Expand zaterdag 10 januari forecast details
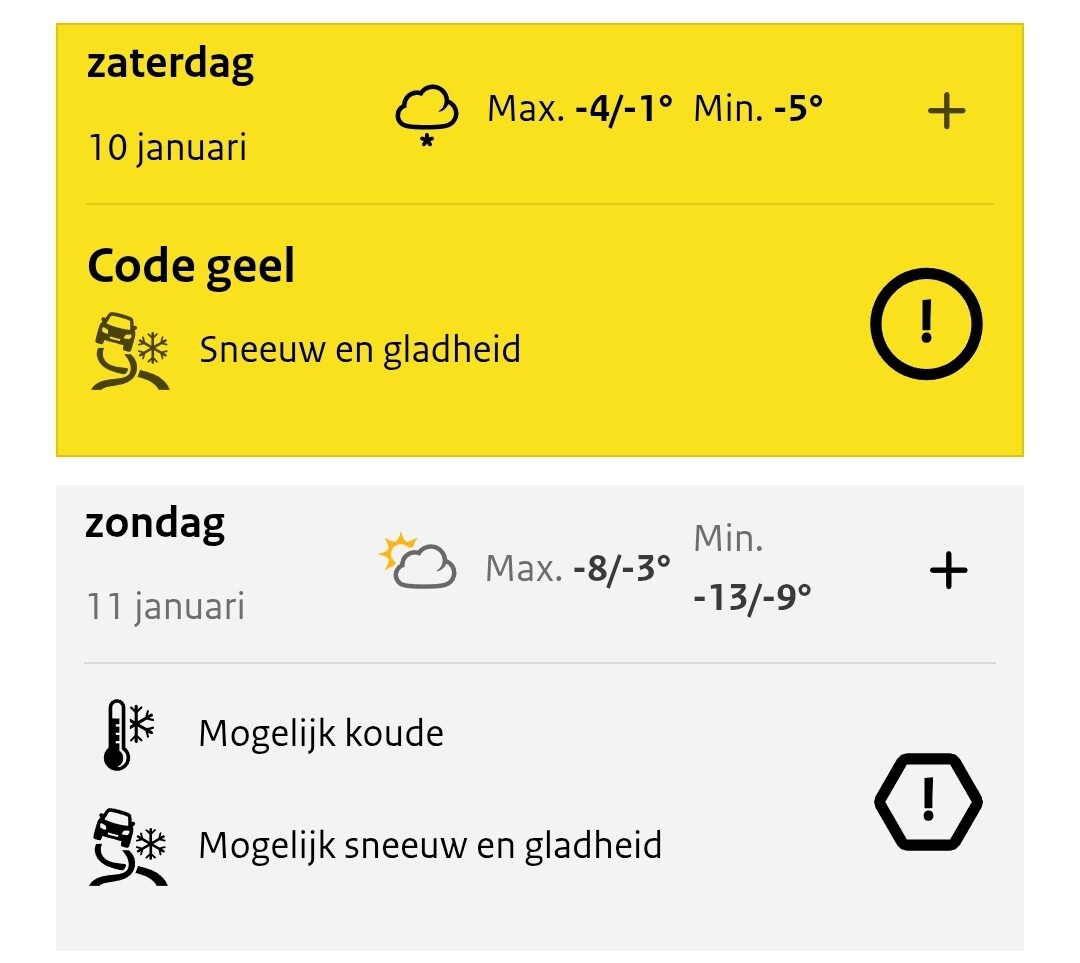 (x=946, y=111)
